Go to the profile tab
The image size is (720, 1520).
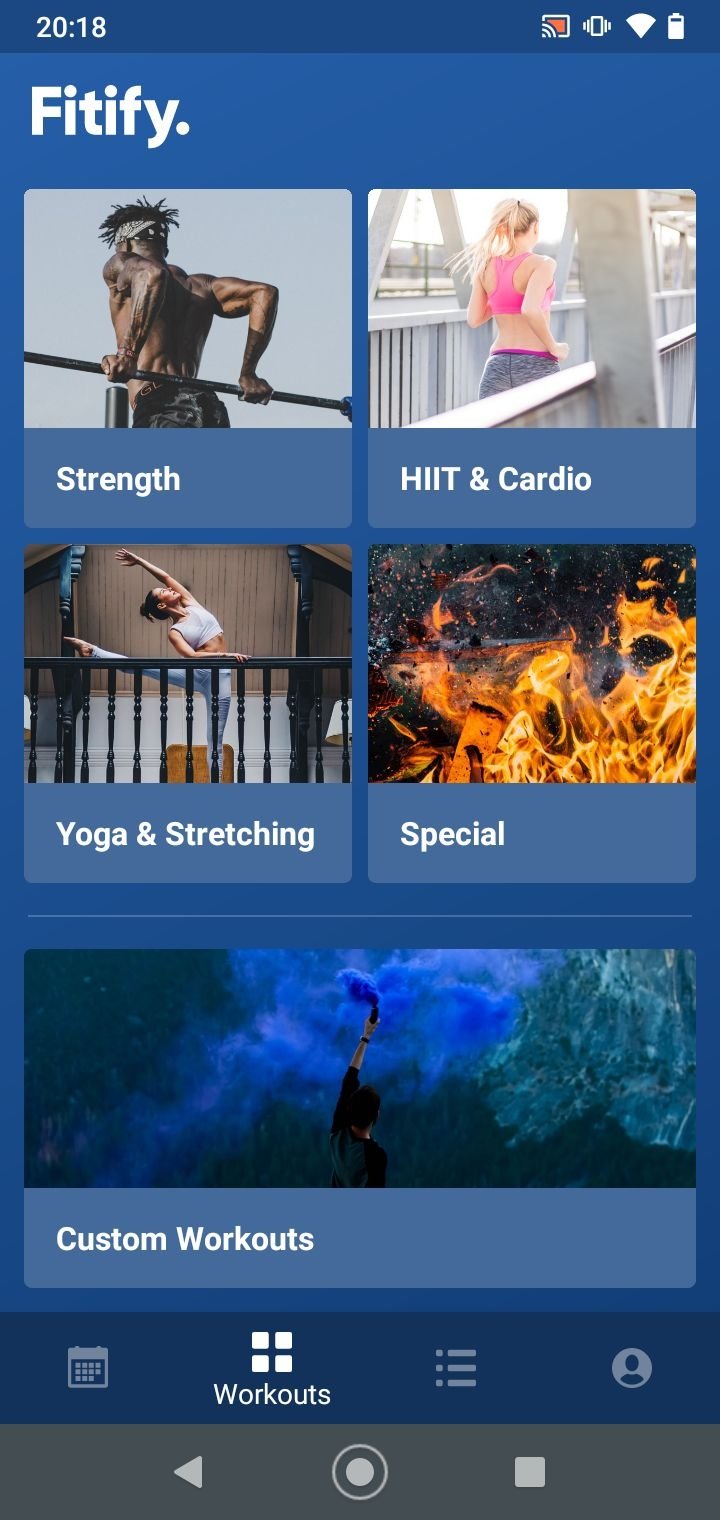632,1367
